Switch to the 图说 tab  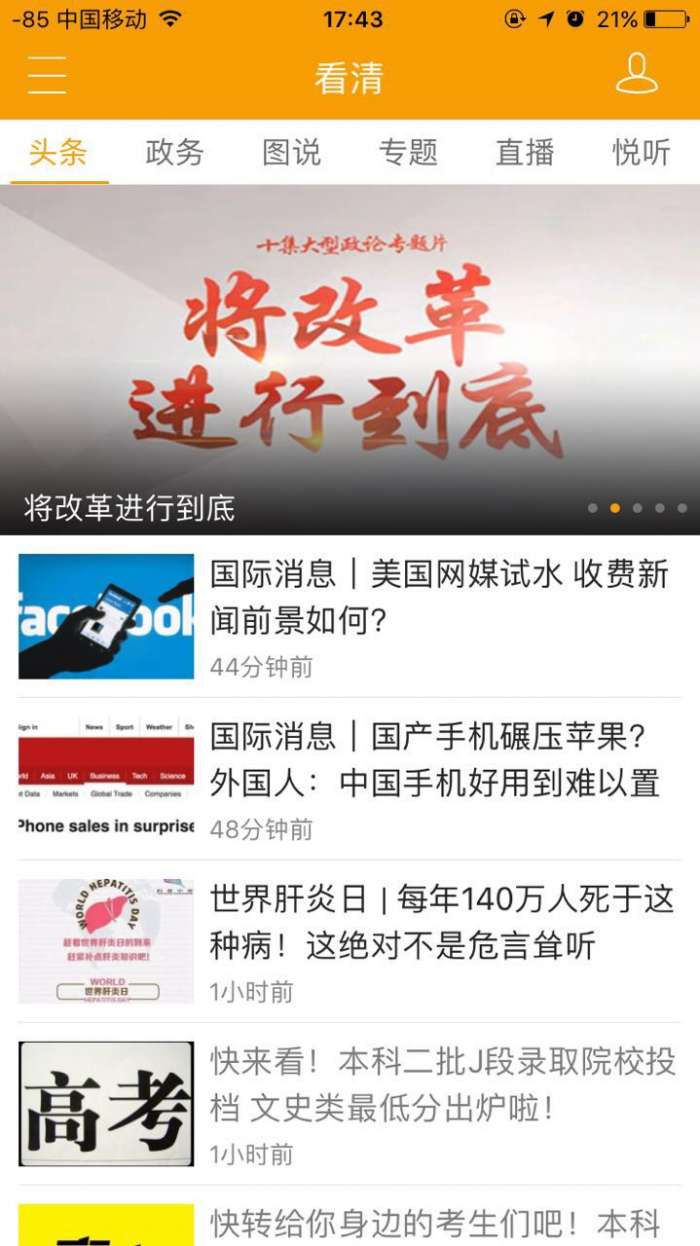click(291, 153)
